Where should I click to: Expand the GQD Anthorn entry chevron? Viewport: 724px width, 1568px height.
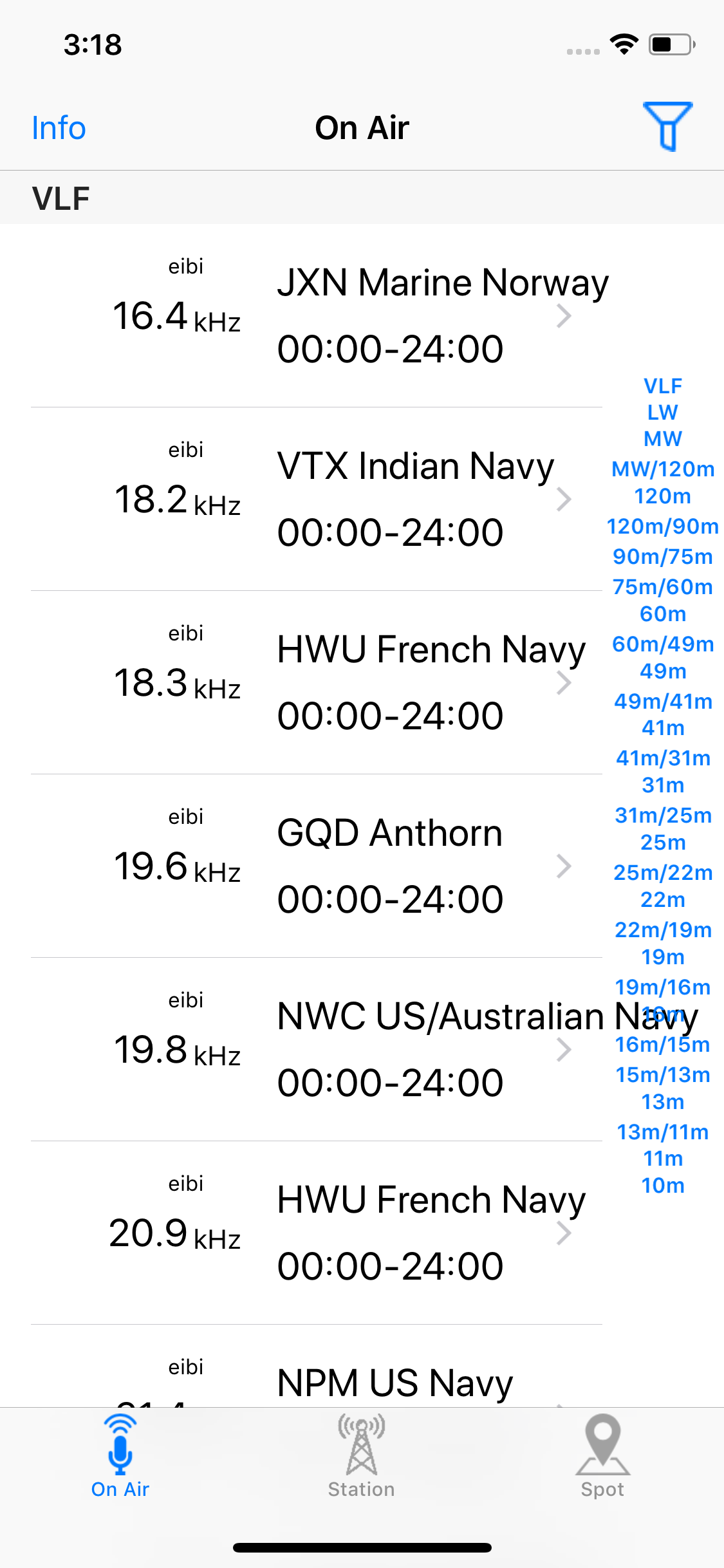click(x=565, y=866)
